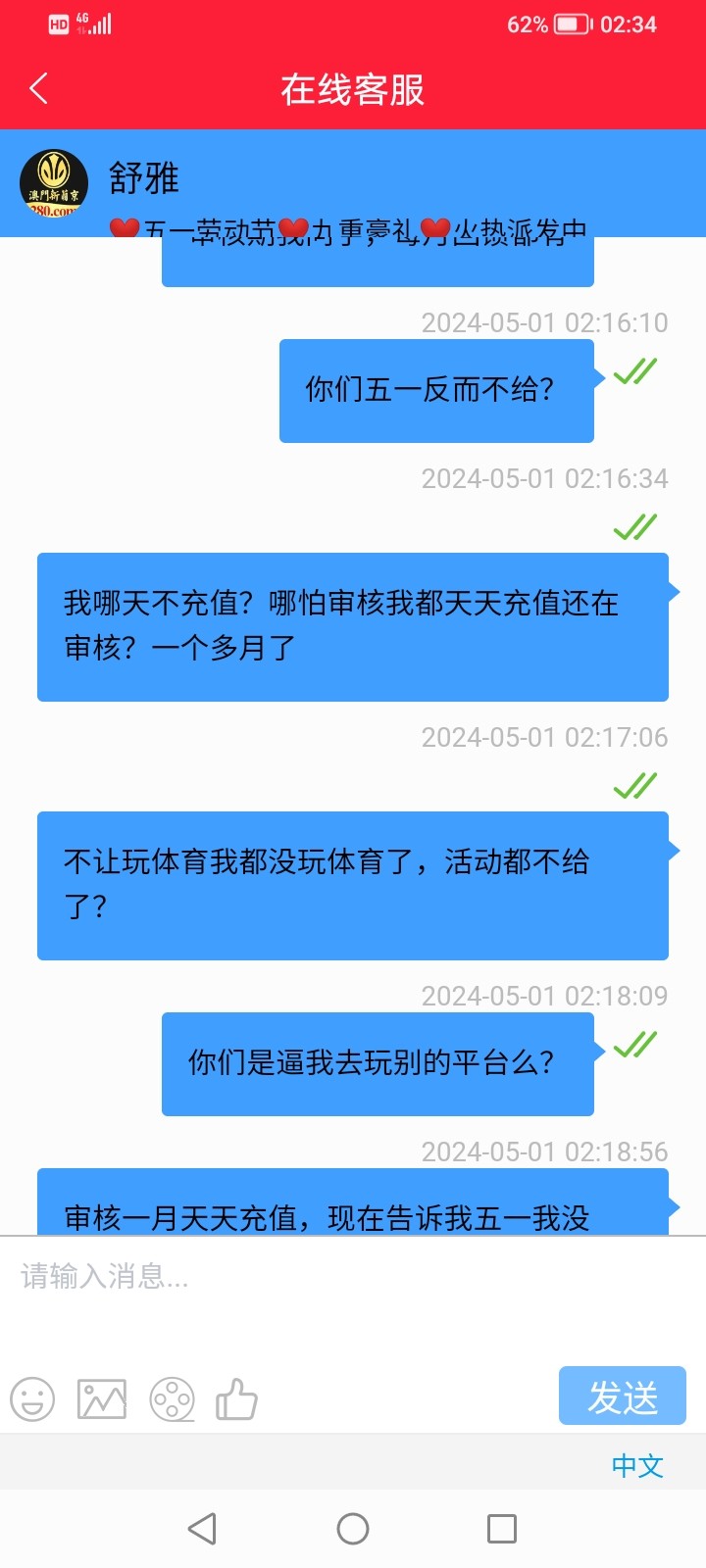Open the emoji picker
706x1568 pixels.
click(31, 1398)
